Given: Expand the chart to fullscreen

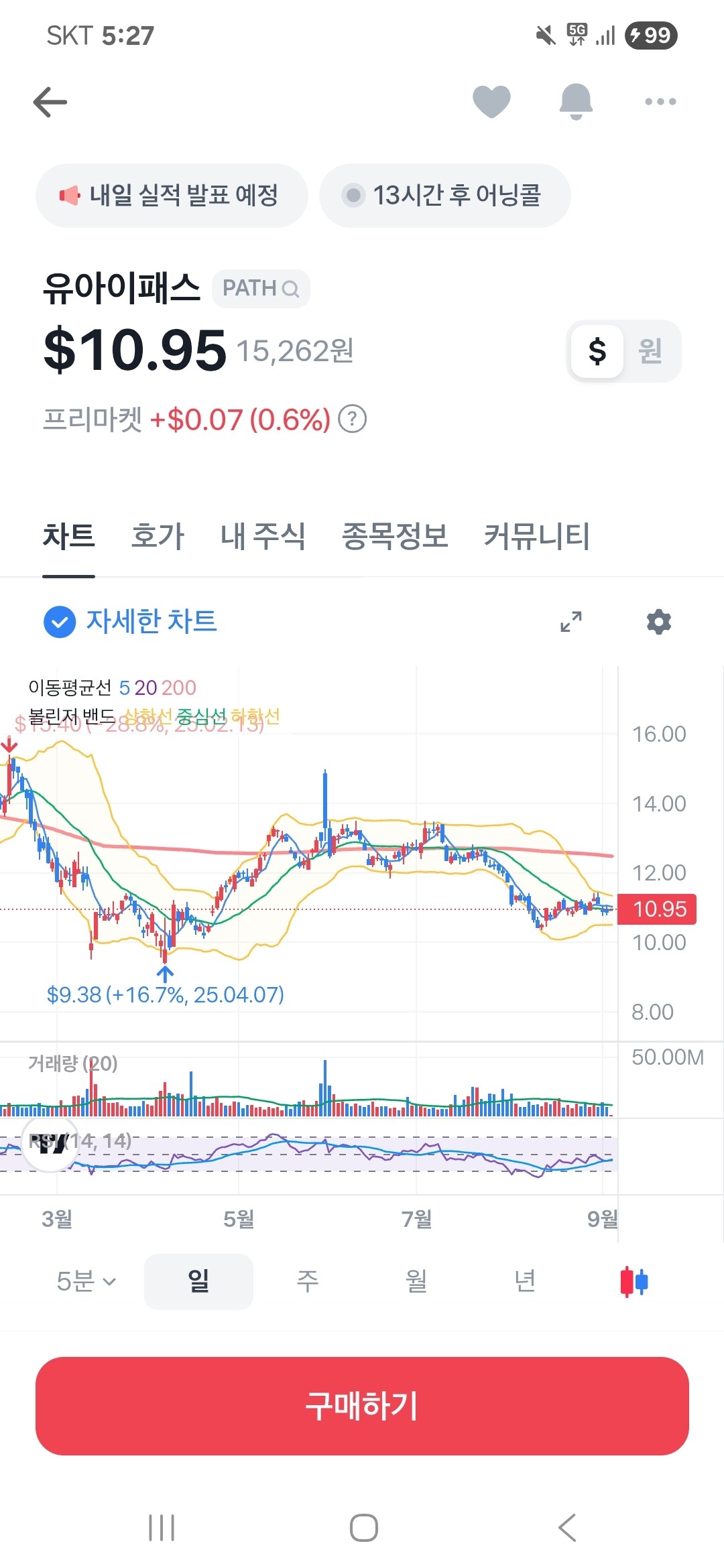Looking at the screenshot, I should point(571,622).
